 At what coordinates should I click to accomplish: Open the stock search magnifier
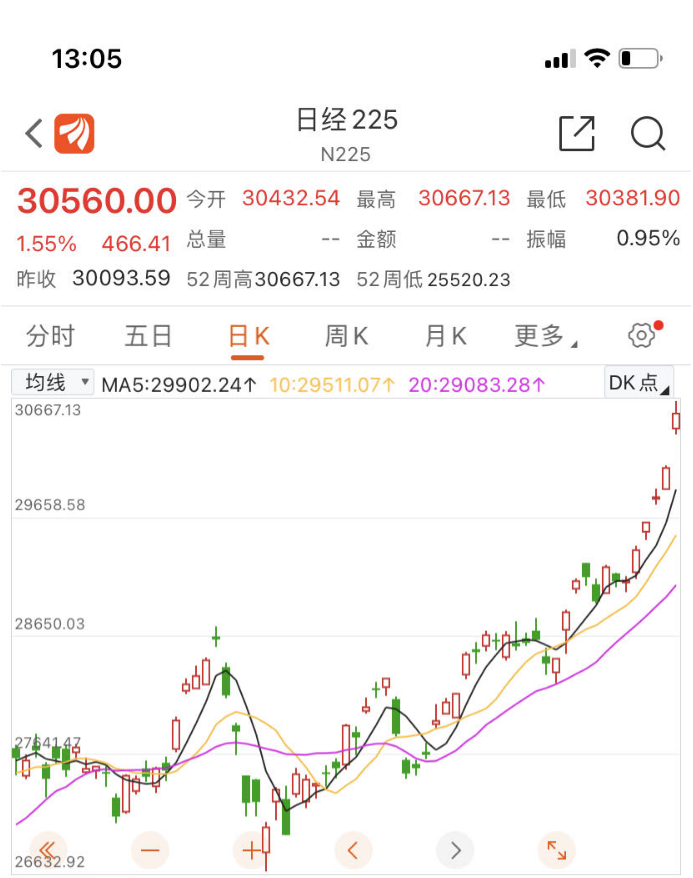click(648, 133)
